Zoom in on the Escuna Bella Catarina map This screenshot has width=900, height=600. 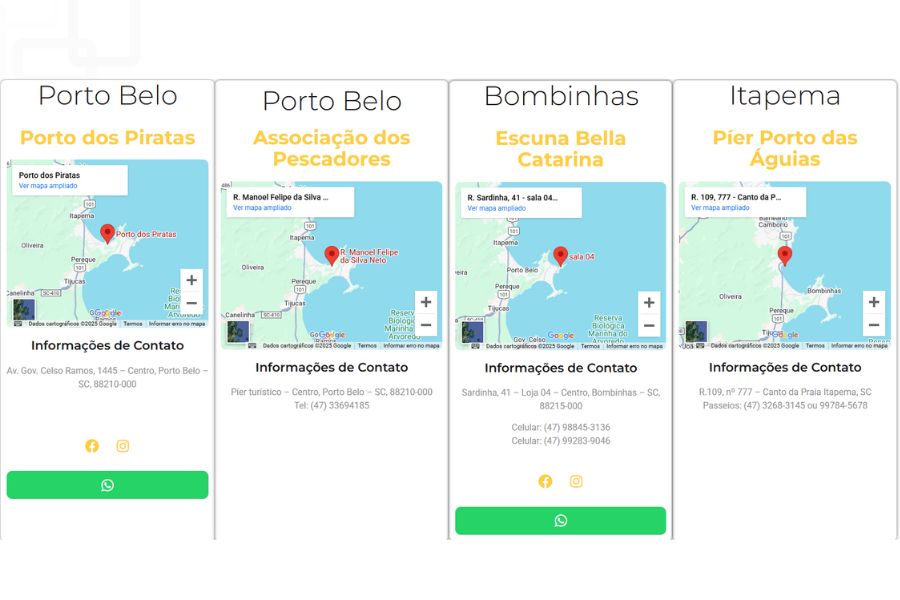point(649,302)
